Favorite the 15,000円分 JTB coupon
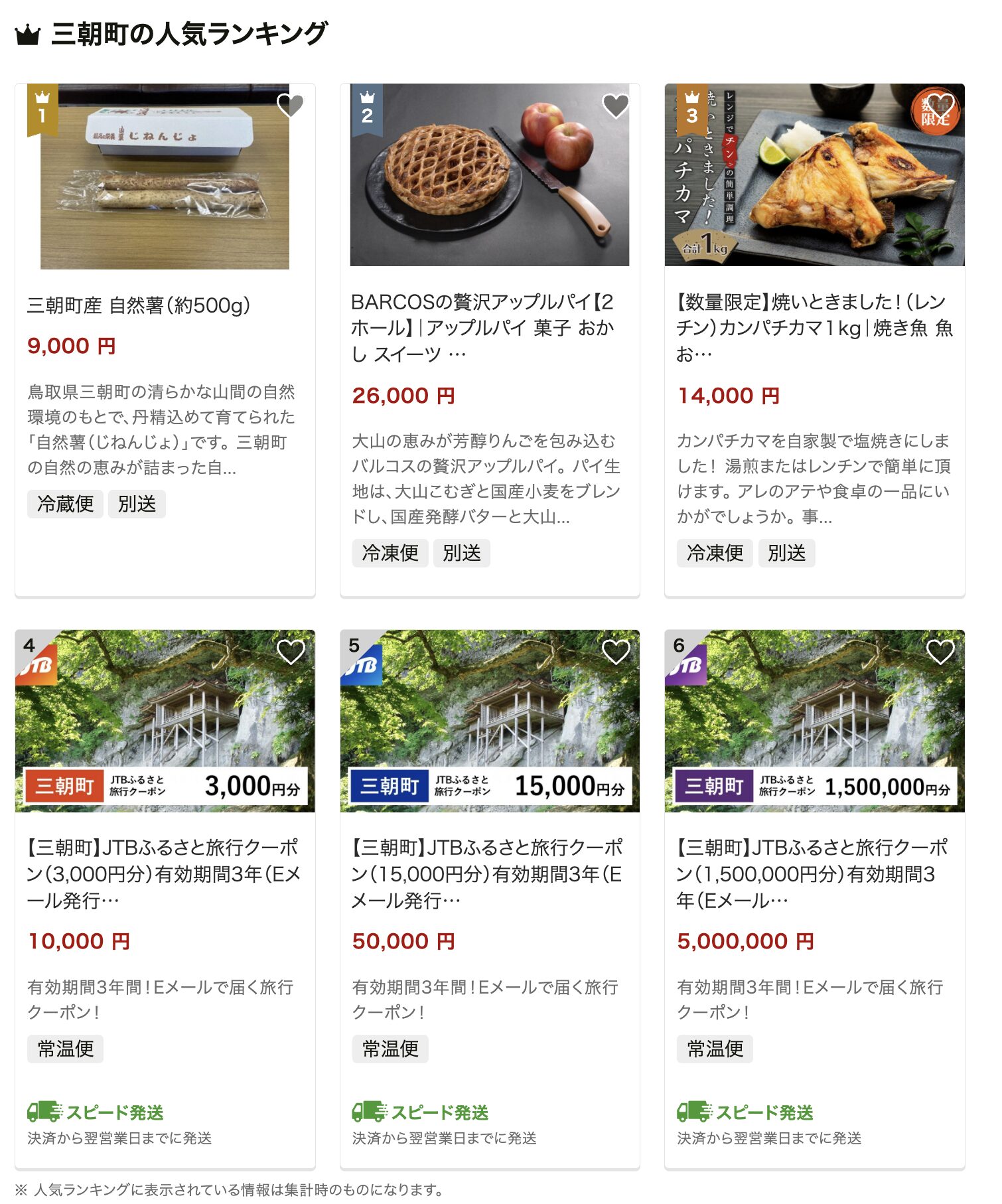Image resolution: width=1002 pixels, height=1204 pixels. tap(615, 652)
